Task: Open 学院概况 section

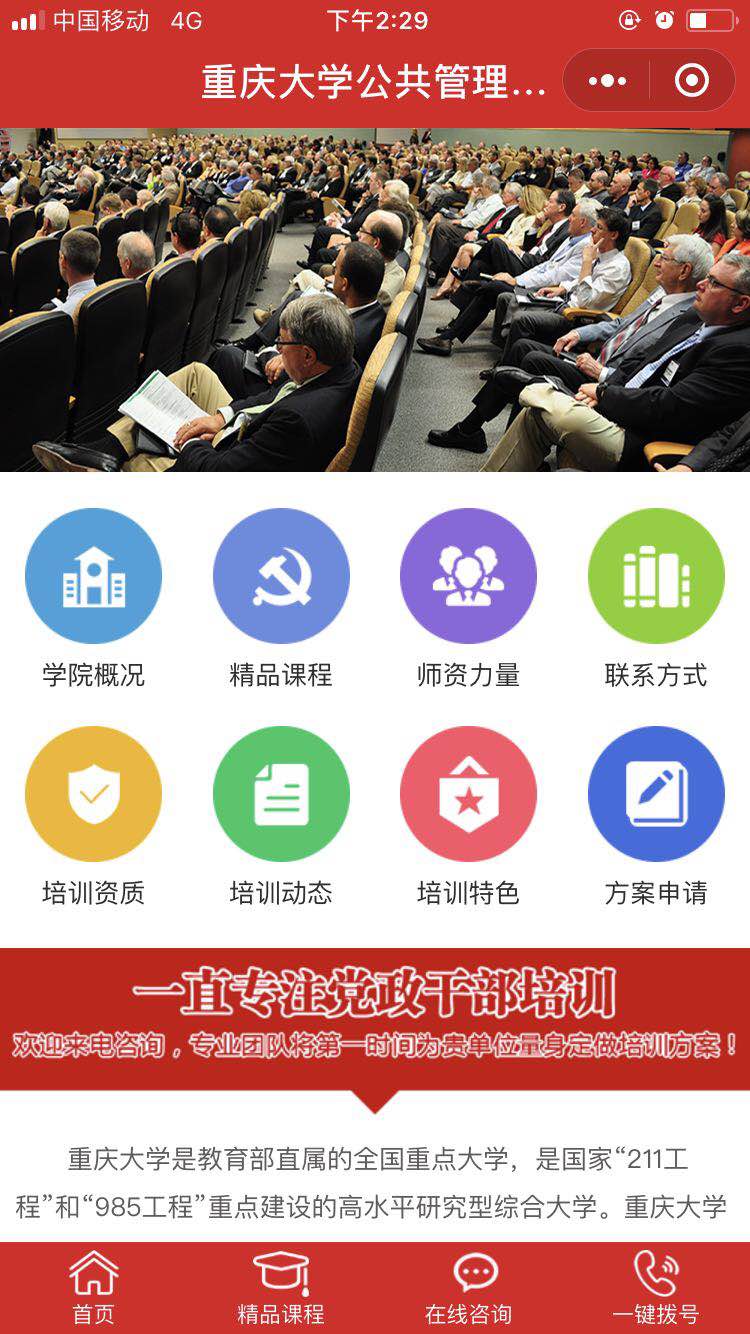Action: click(93, 598)
